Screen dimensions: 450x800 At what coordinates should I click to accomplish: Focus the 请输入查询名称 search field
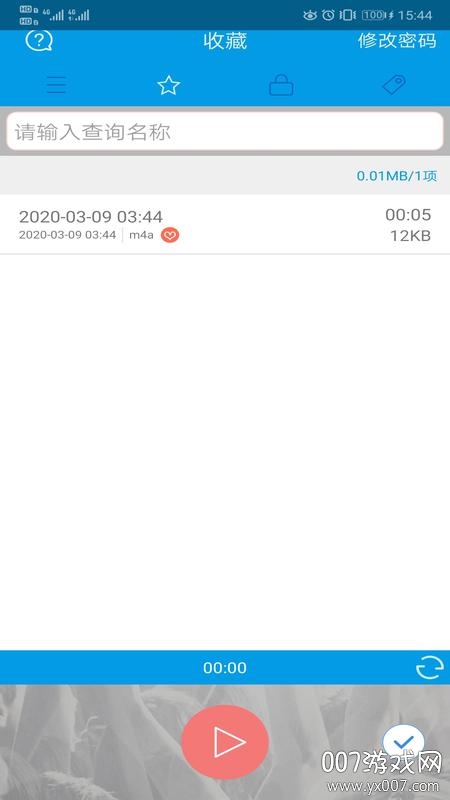[225, 132]
